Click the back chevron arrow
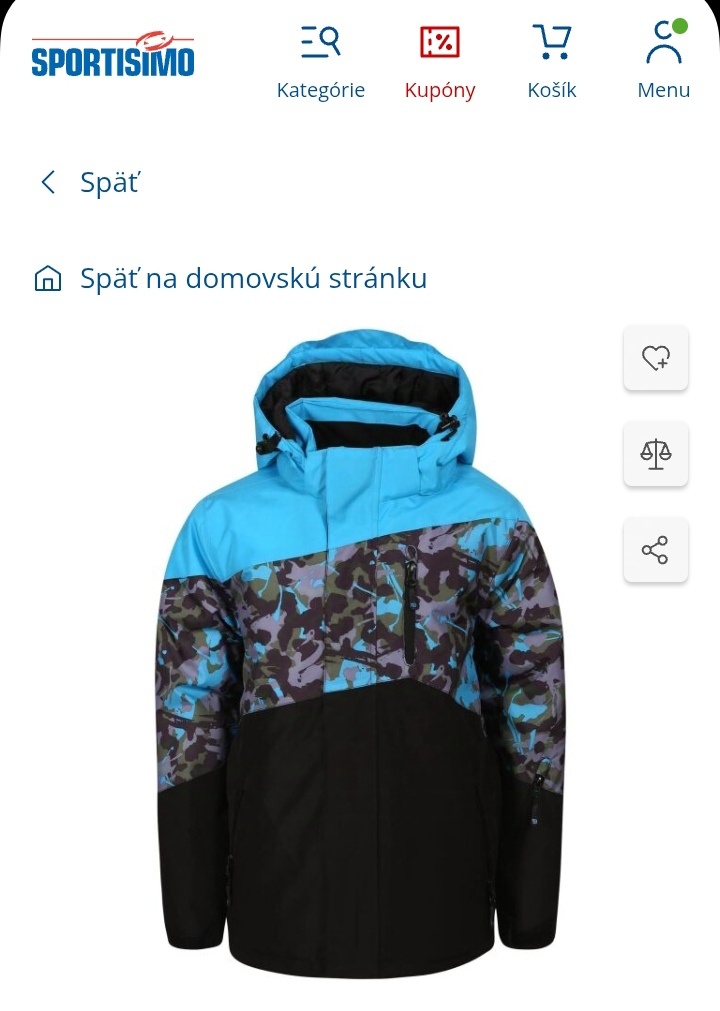 (47, 182)
